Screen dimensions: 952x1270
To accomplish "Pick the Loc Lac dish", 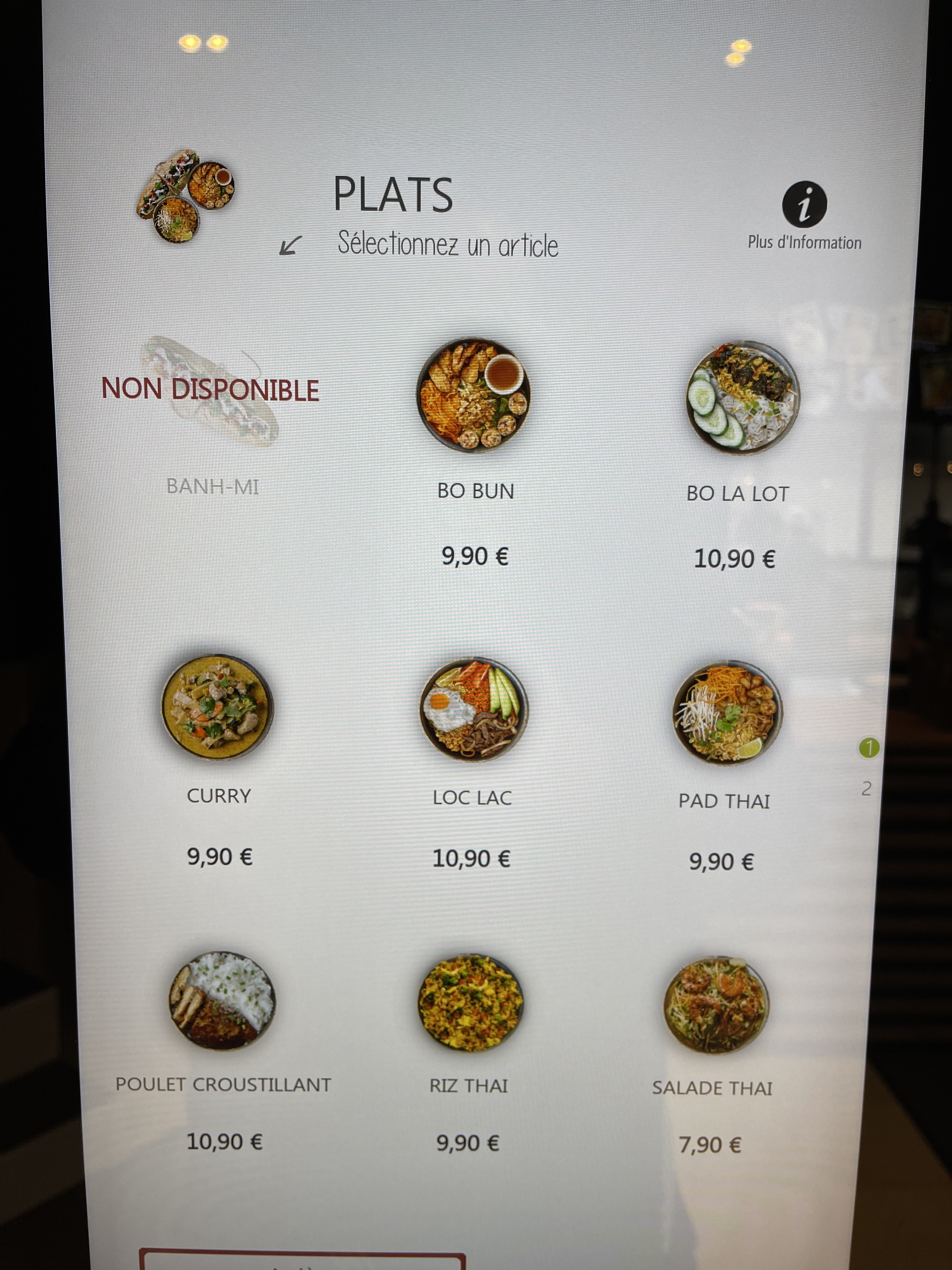I will (x=474, y=710).
